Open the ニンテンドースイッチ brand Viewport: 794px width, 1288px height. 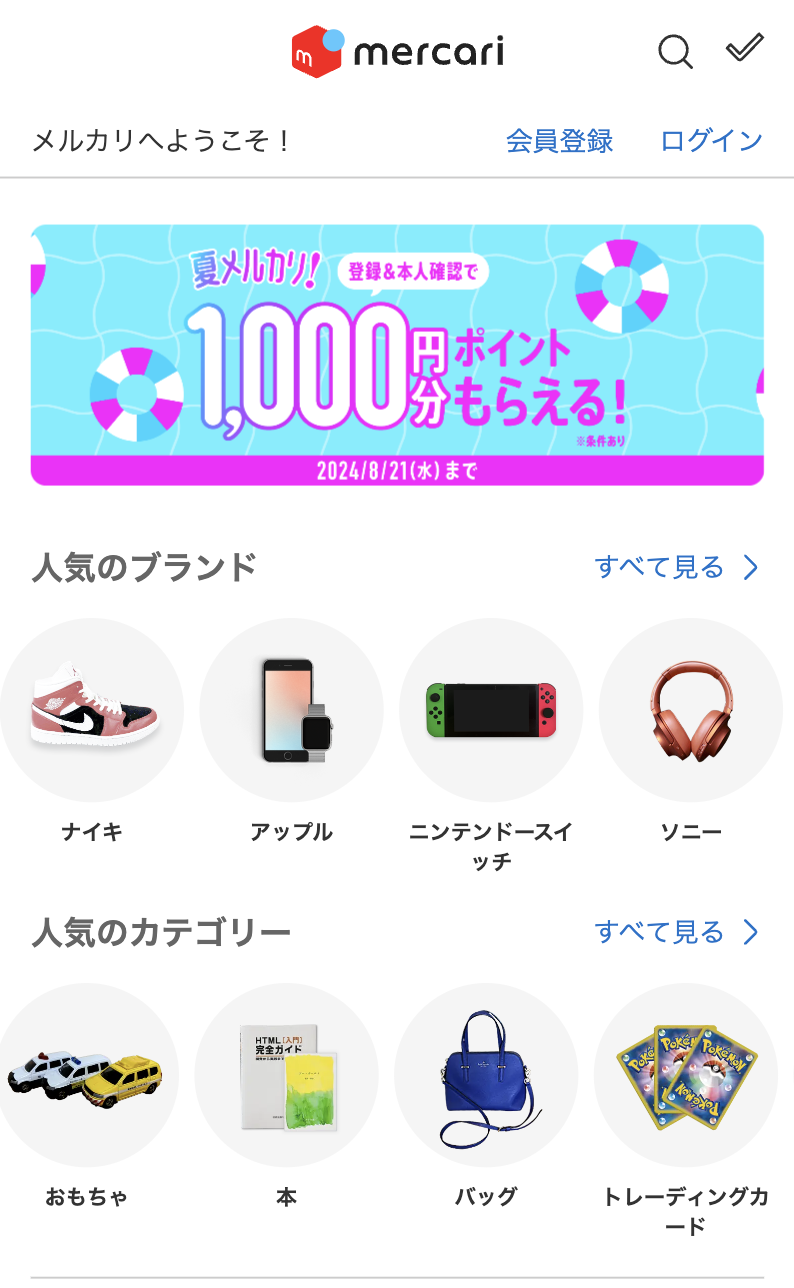click(491, 745)
